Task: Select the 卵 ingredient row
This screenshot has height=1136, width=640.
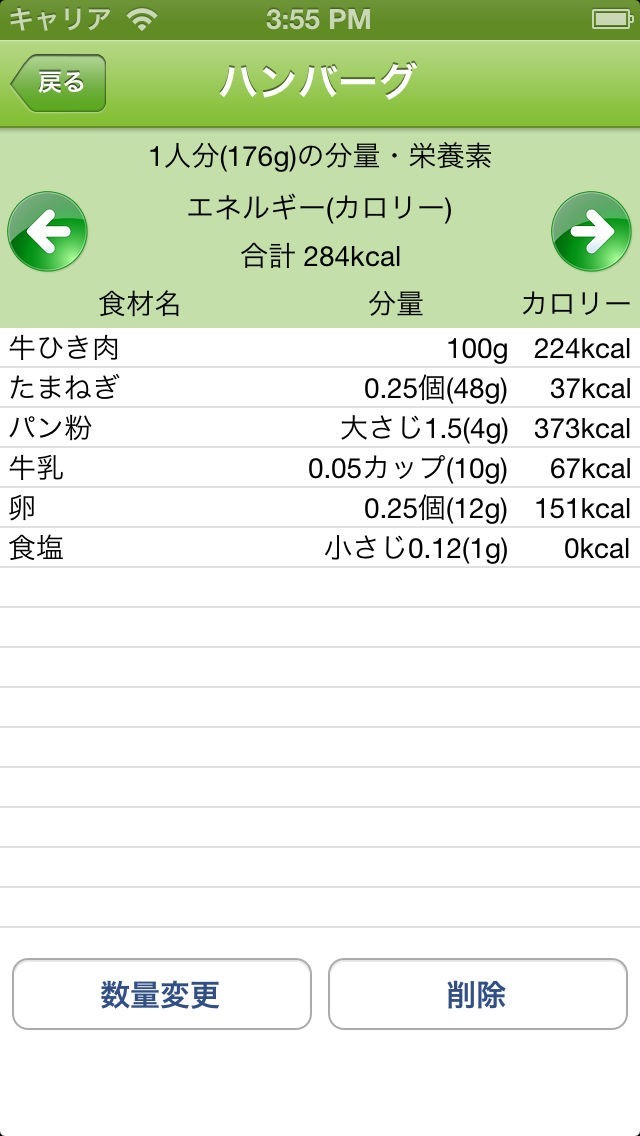Action: click(320, 508)
